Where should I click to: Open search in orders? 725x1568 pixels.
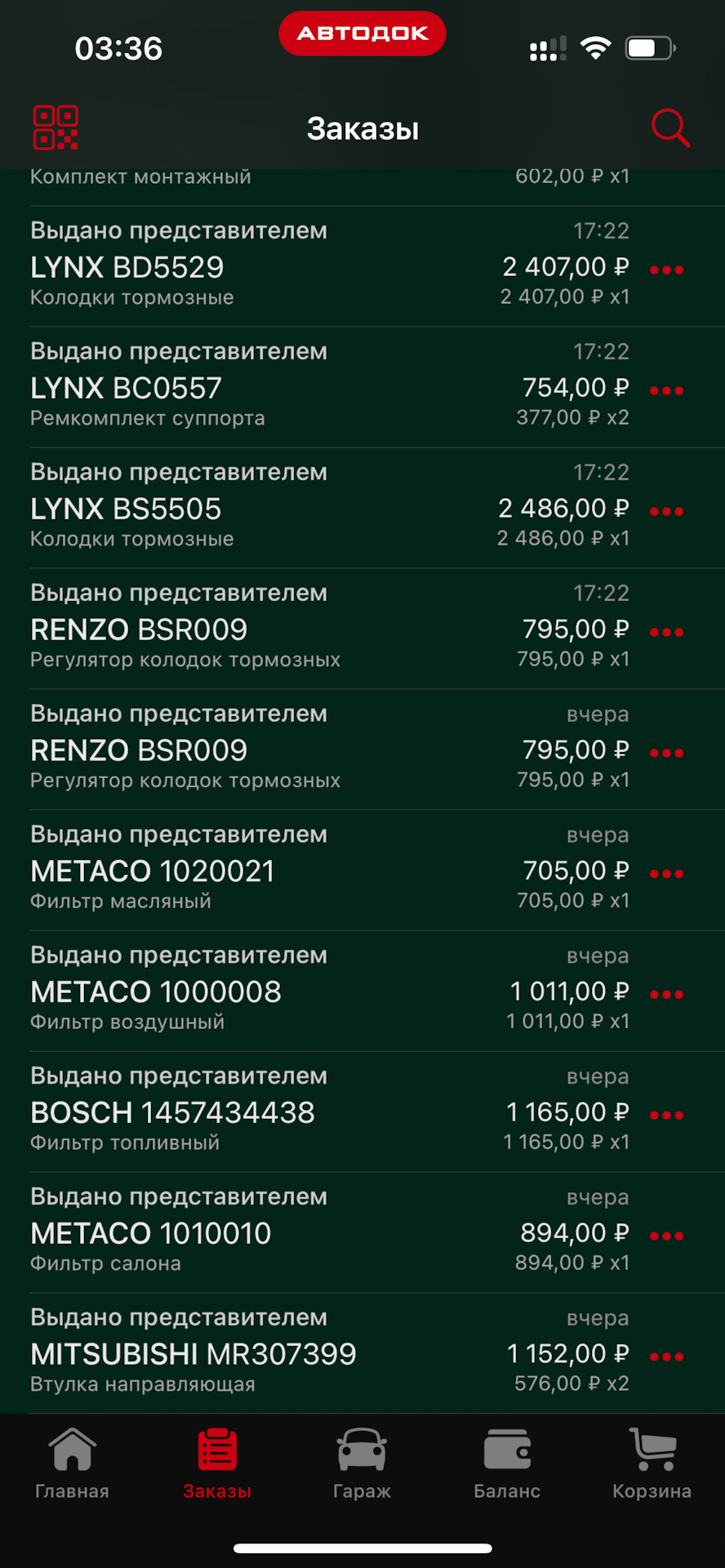click(670, 128)
